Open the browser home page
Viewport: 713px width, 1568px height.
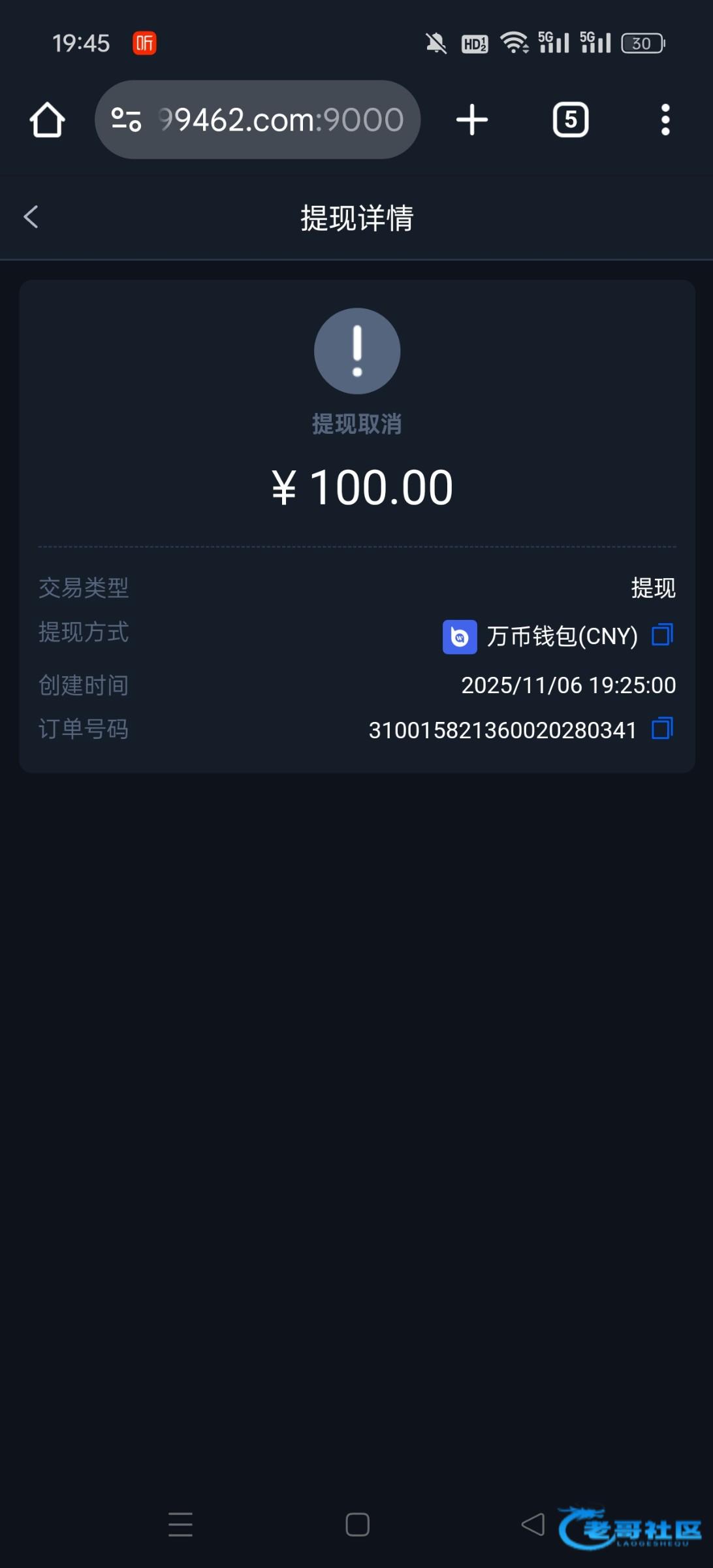47,120
